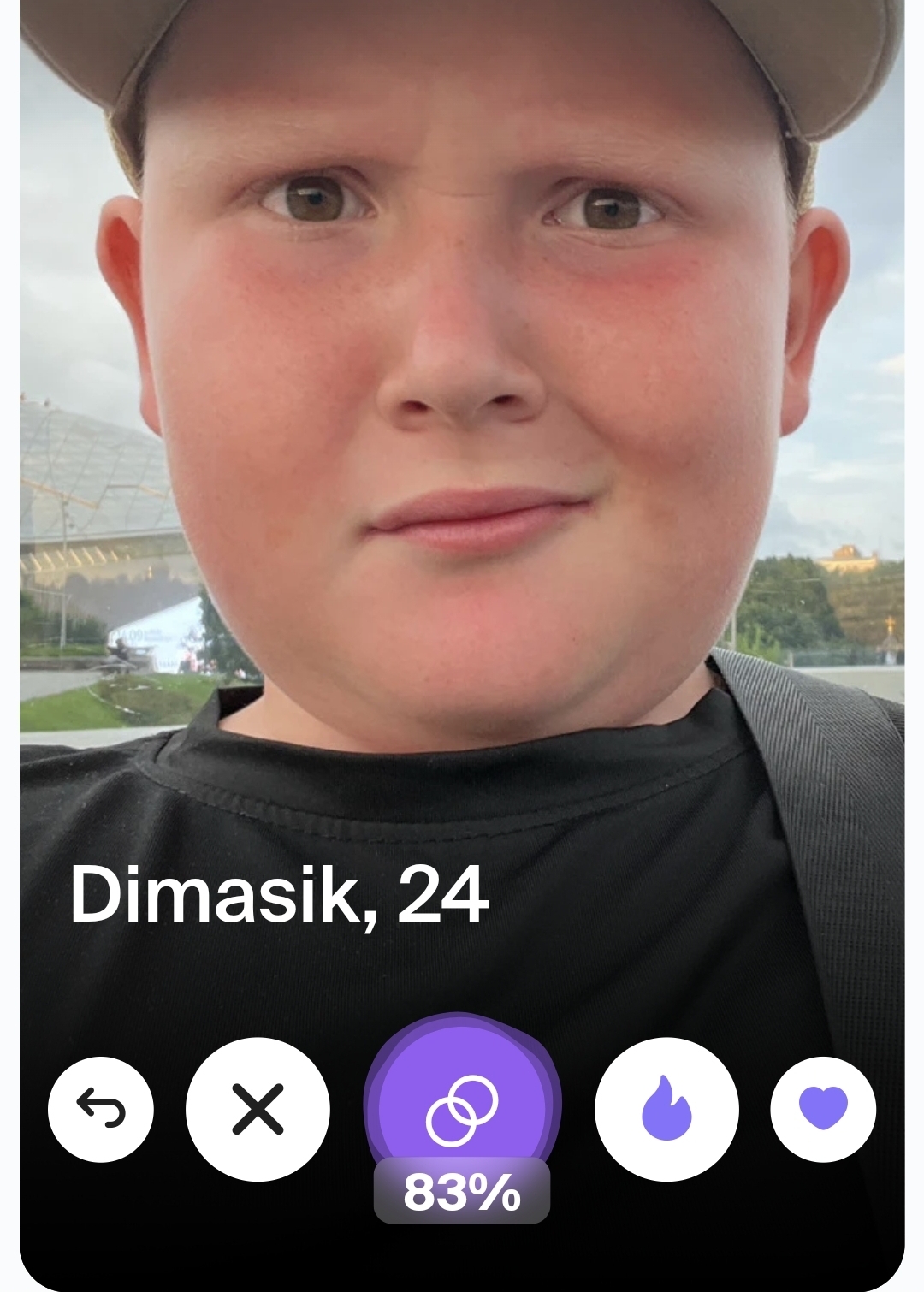Send a super like with the flame icon
924x1292 pixels.
tap(666, 1109)
